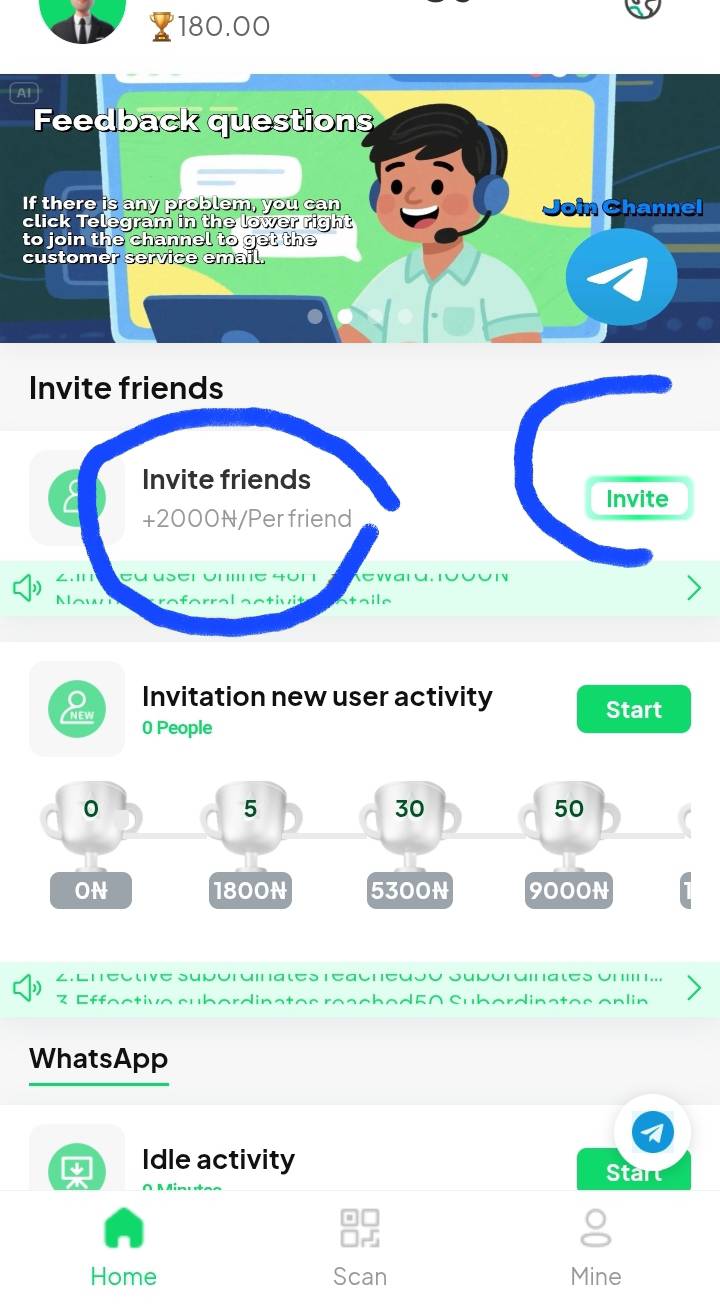Select the WhatsApp tab
Image resolution: width=720 pixels, height=1305 pixels.
tap(98, 1059)
